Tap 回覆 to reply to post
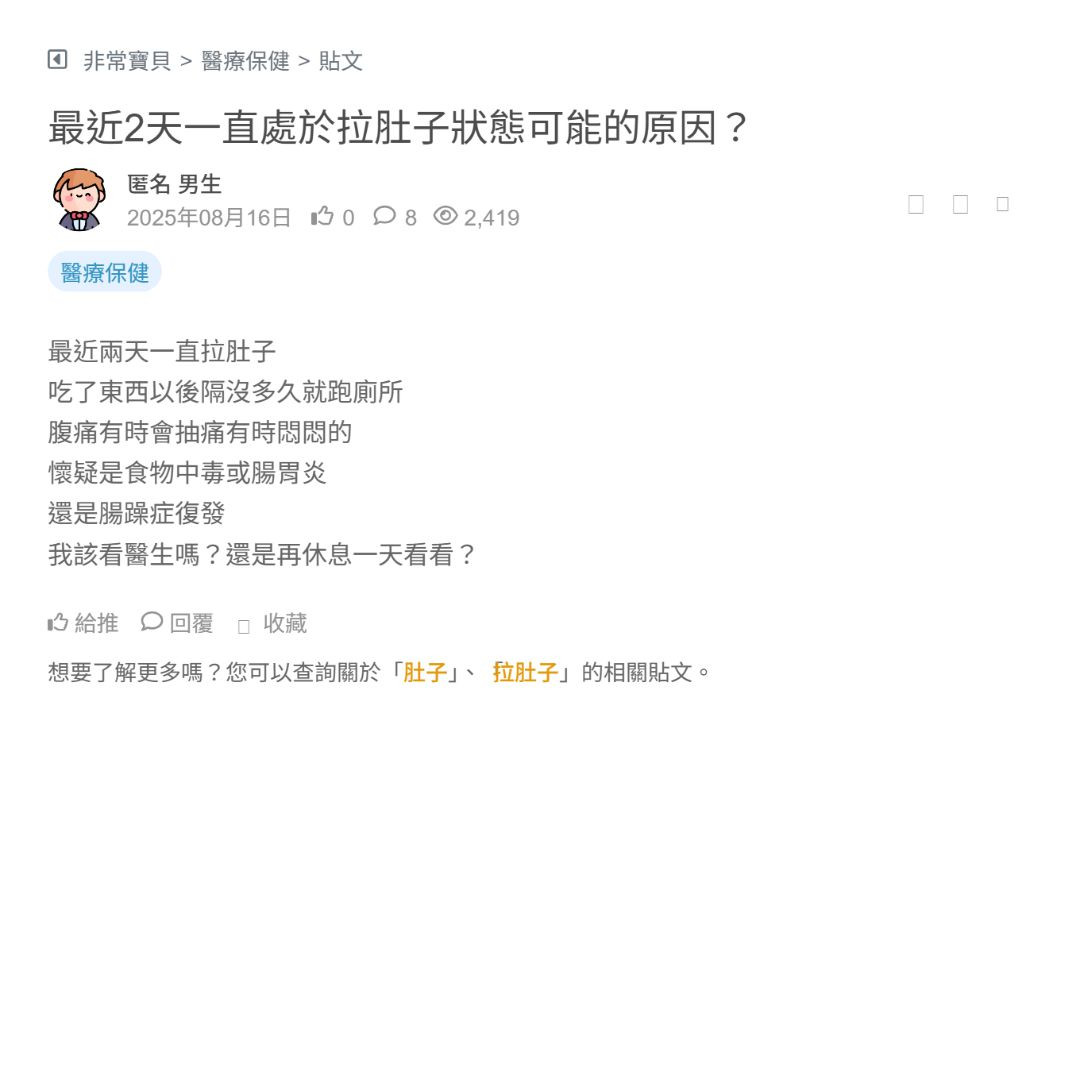1080x1080 pixels. (177, 623)
